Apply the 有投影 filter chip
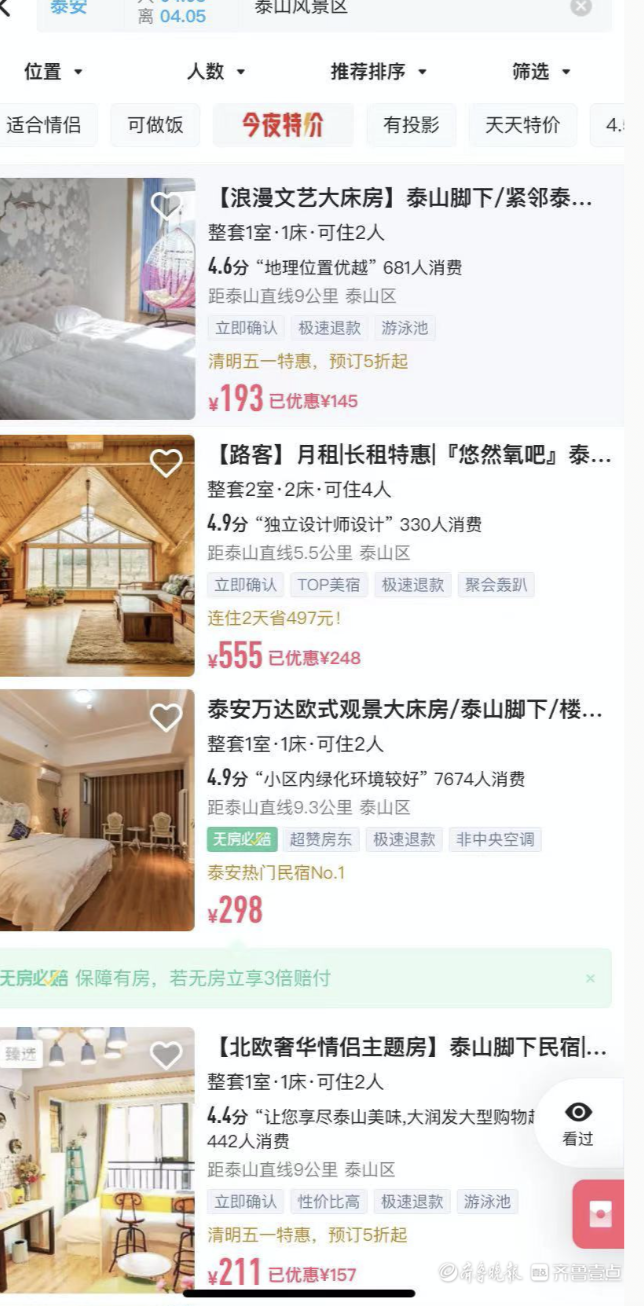The height and width of the screenshot is (1306, 644). point(411,125)
